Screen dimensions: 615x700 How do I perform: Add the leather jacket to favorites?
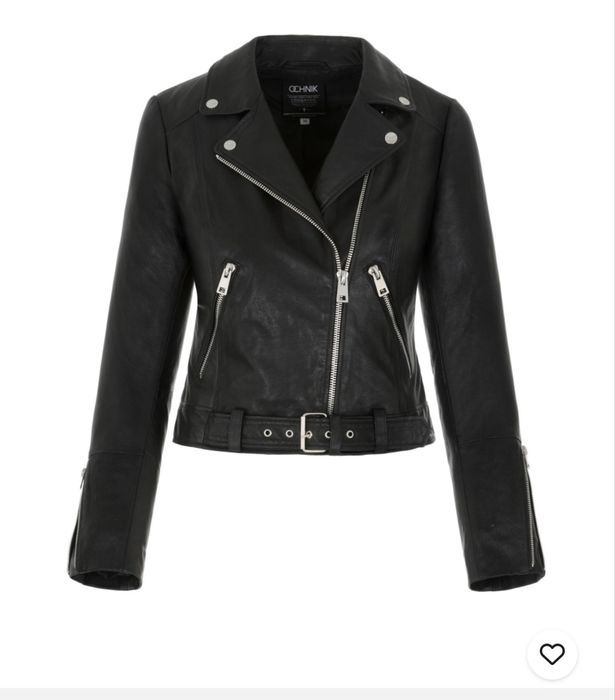[552, 654]
